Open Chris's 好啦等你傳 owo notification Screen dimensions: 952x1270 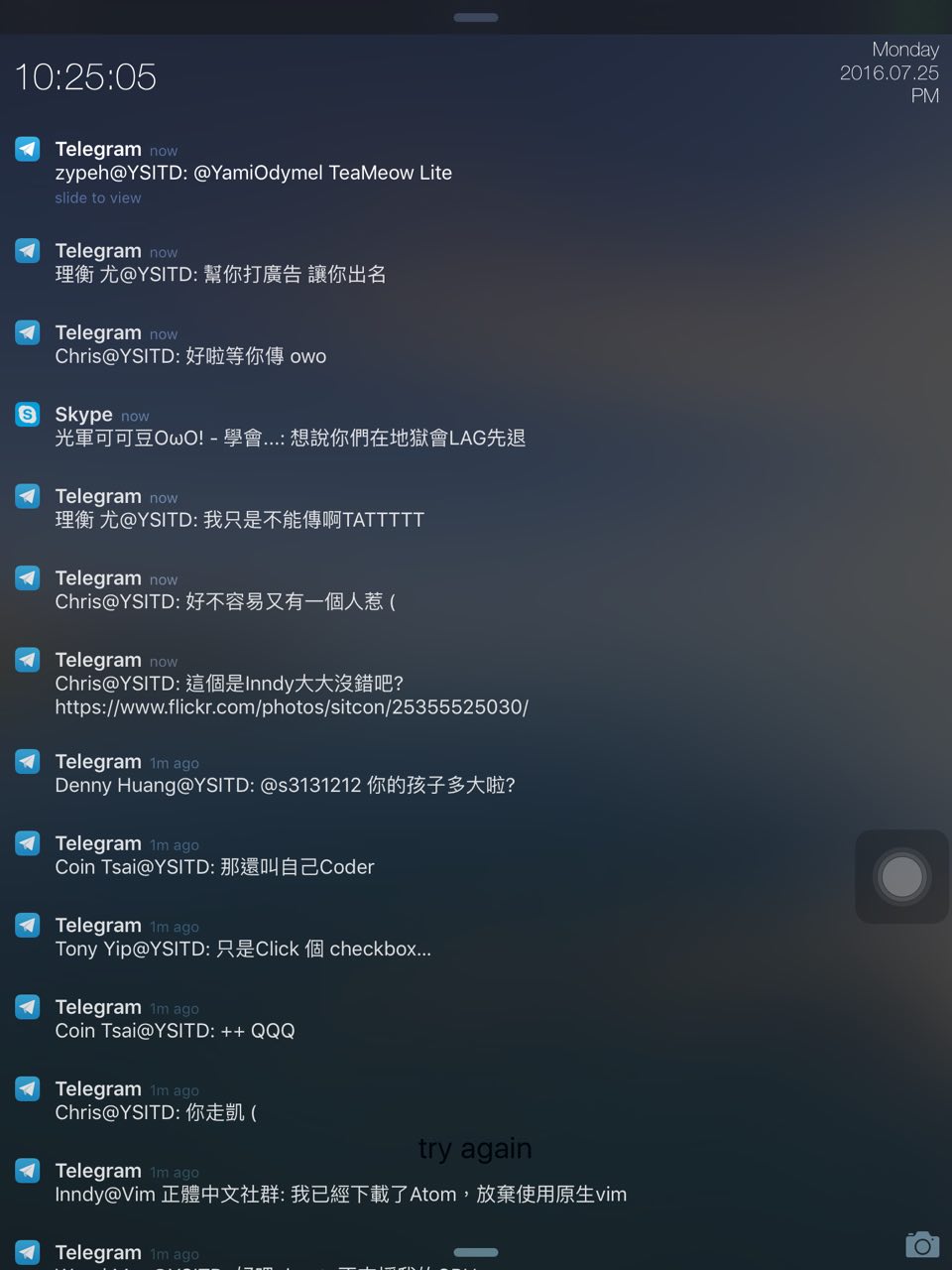tap(190, 356)
